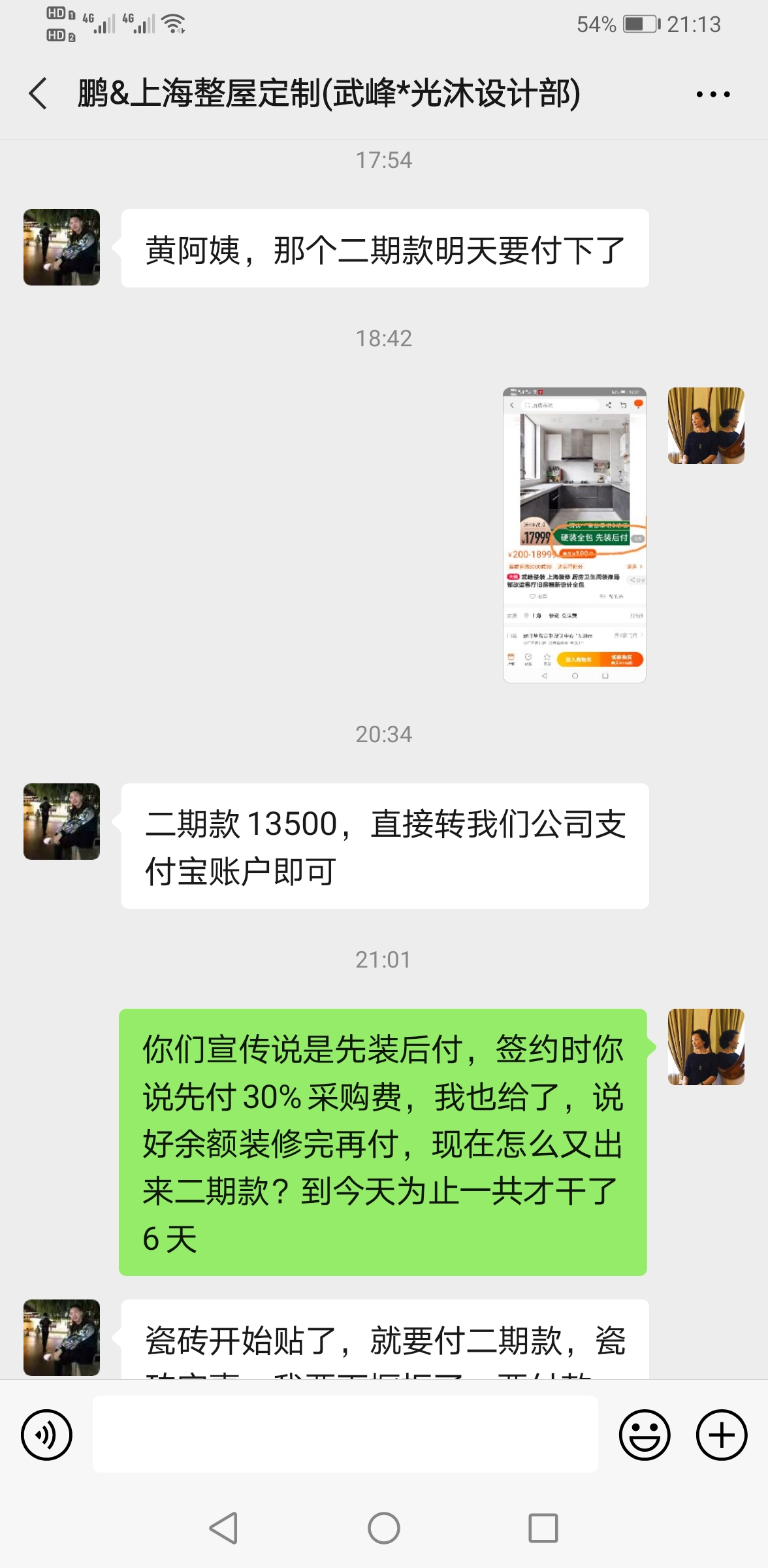This screenshot has height=1568, width=768.
Task: Open the emoji sticker panel
Action: 644,1435
